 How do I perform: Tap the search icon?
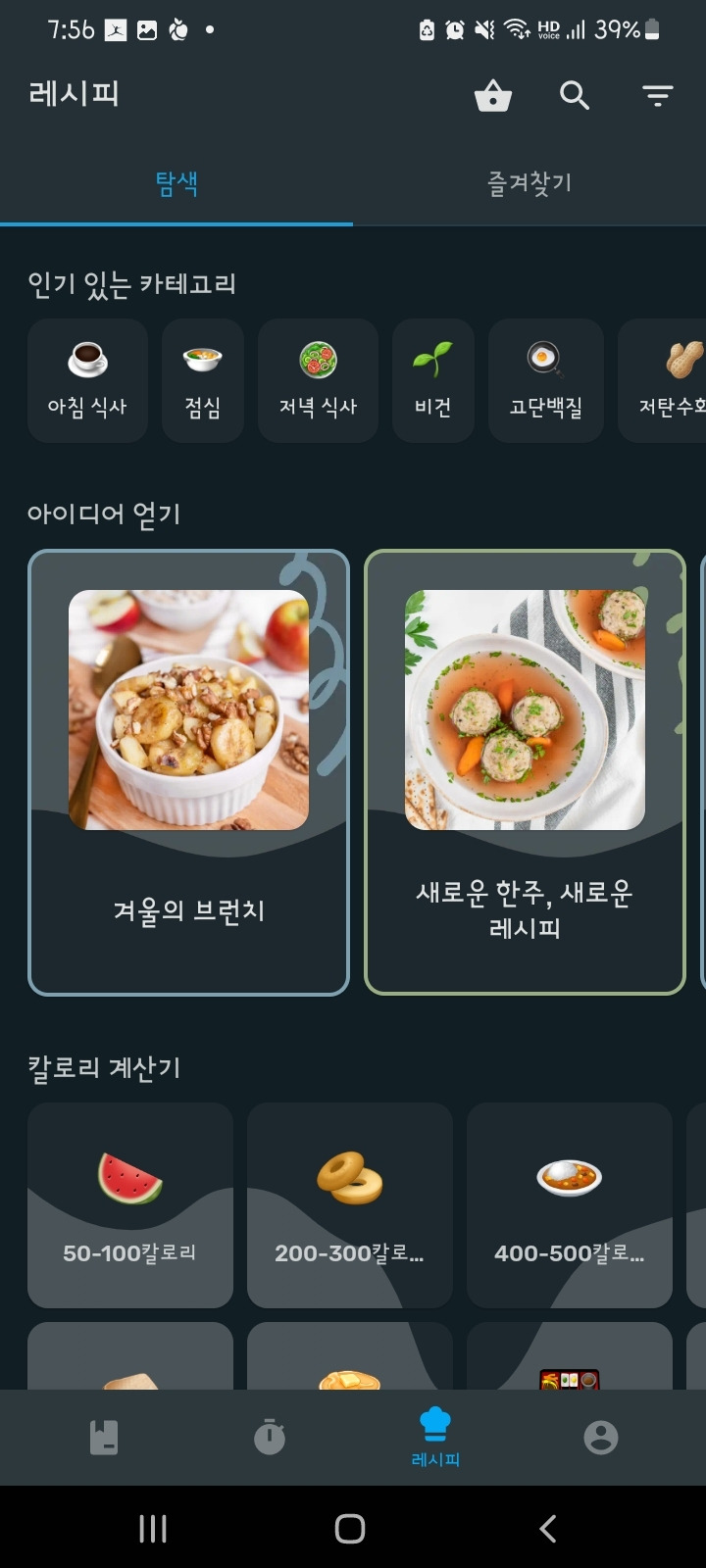tap(576, 96)
